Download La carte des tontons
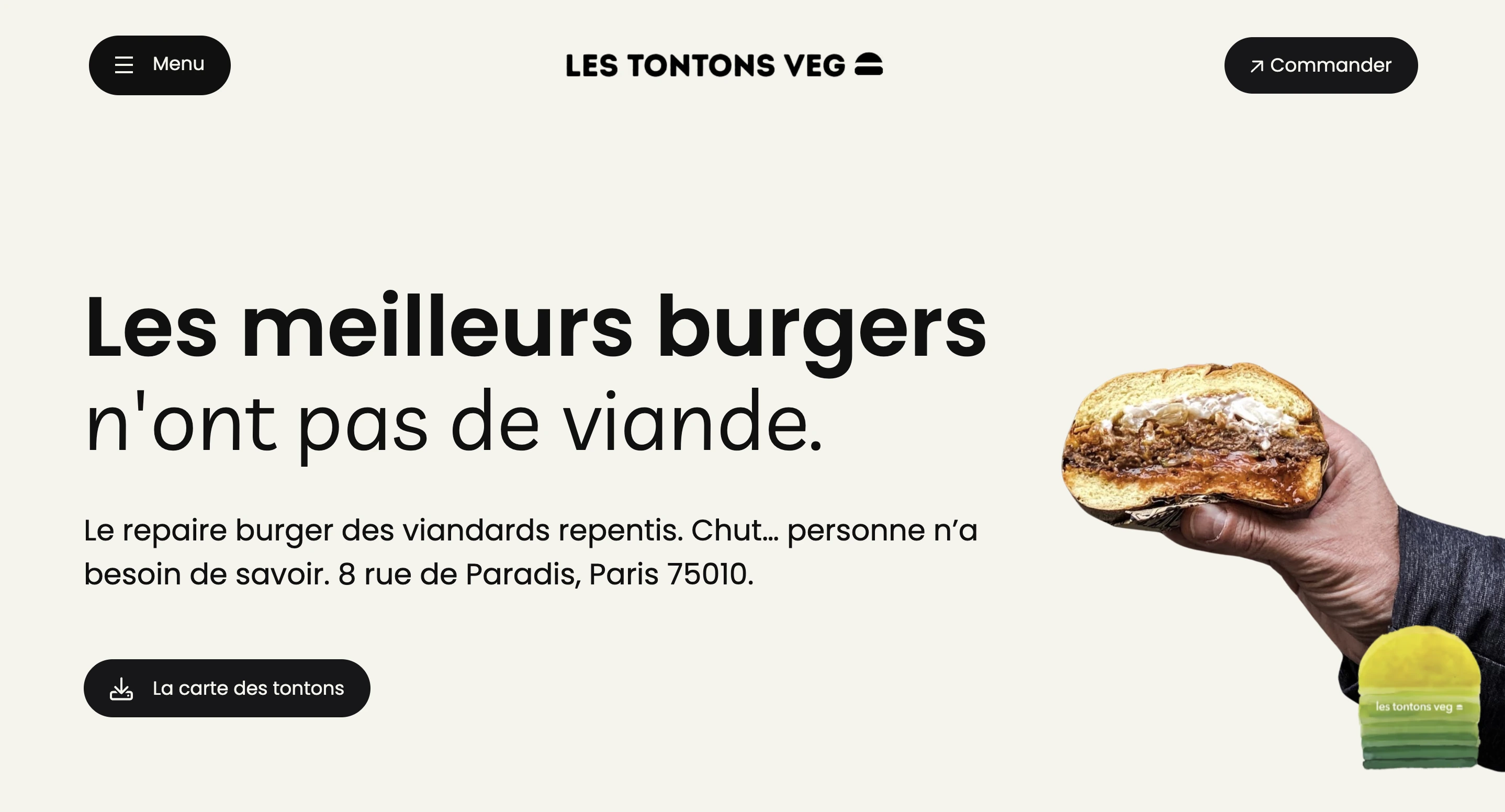 click(227, 688)
